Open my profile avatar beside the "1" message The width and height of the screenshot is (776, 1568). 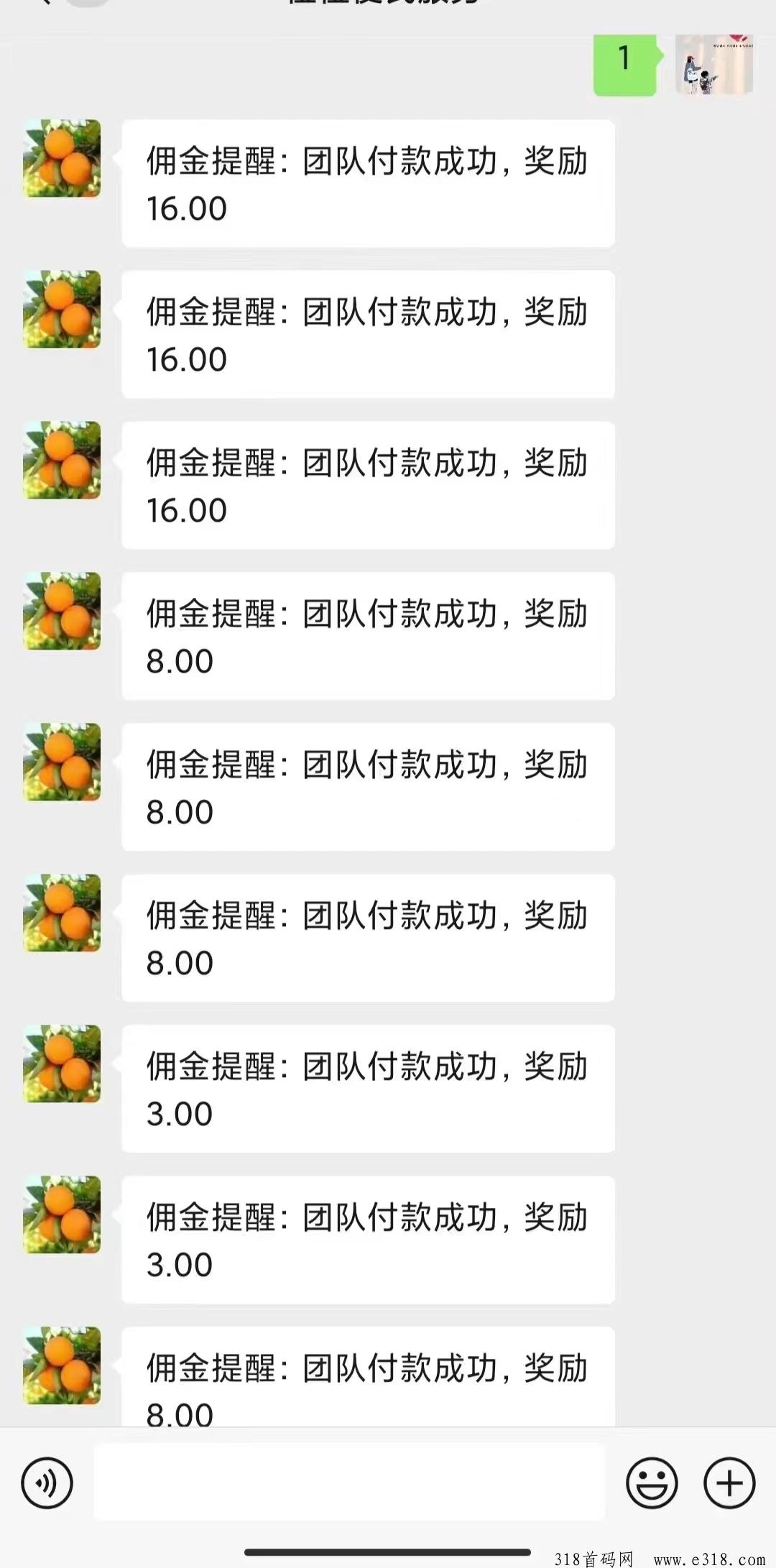(x=714, y=64)
